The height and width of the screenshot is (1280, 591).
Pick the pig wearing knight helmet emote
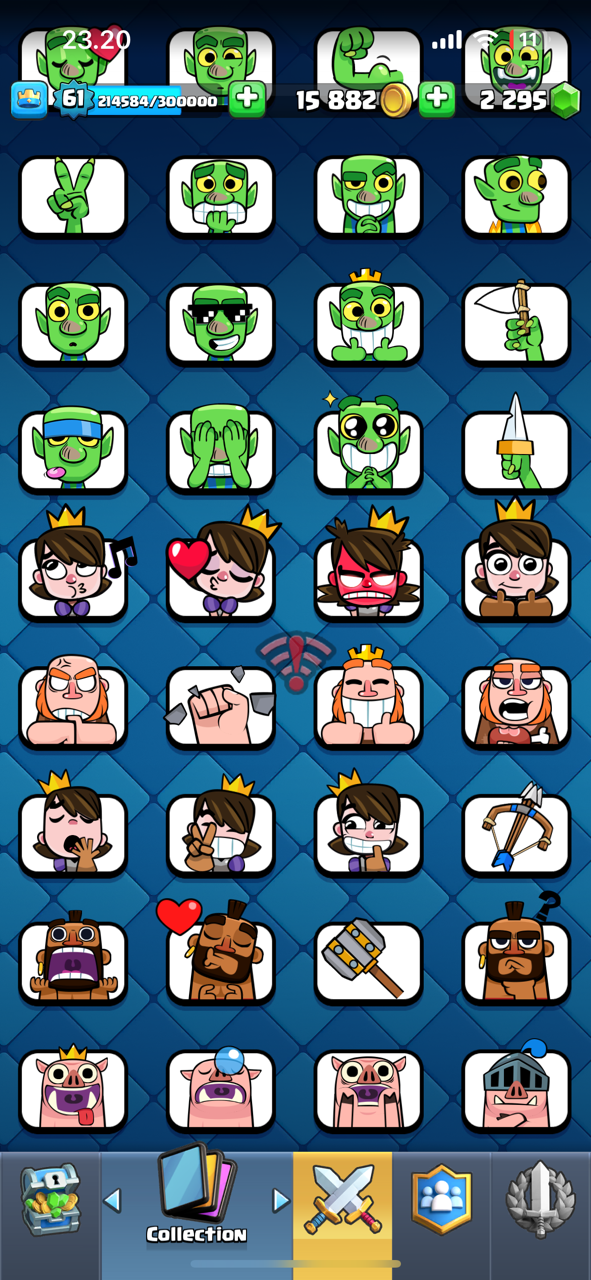pyautogui.click(x=517, y=1088)
